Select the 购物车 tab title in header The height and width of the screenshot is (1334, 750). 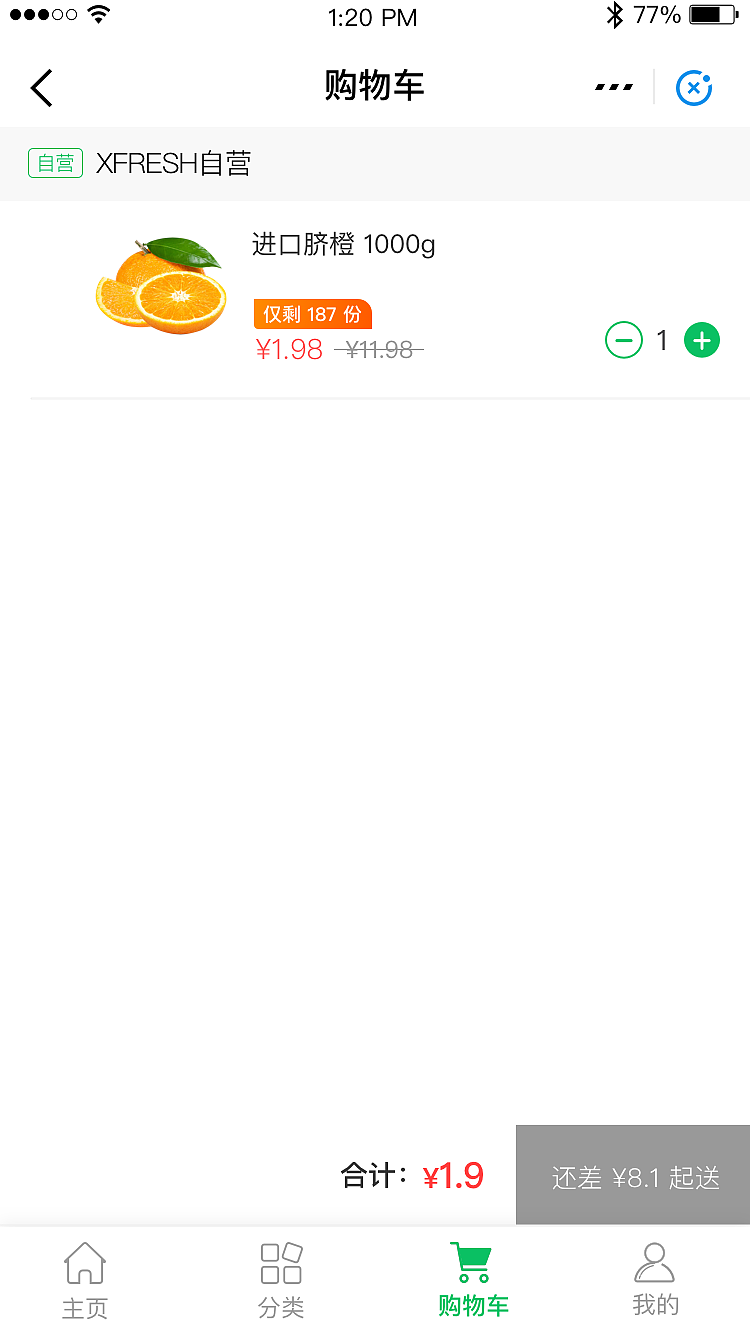coord(375,88)
